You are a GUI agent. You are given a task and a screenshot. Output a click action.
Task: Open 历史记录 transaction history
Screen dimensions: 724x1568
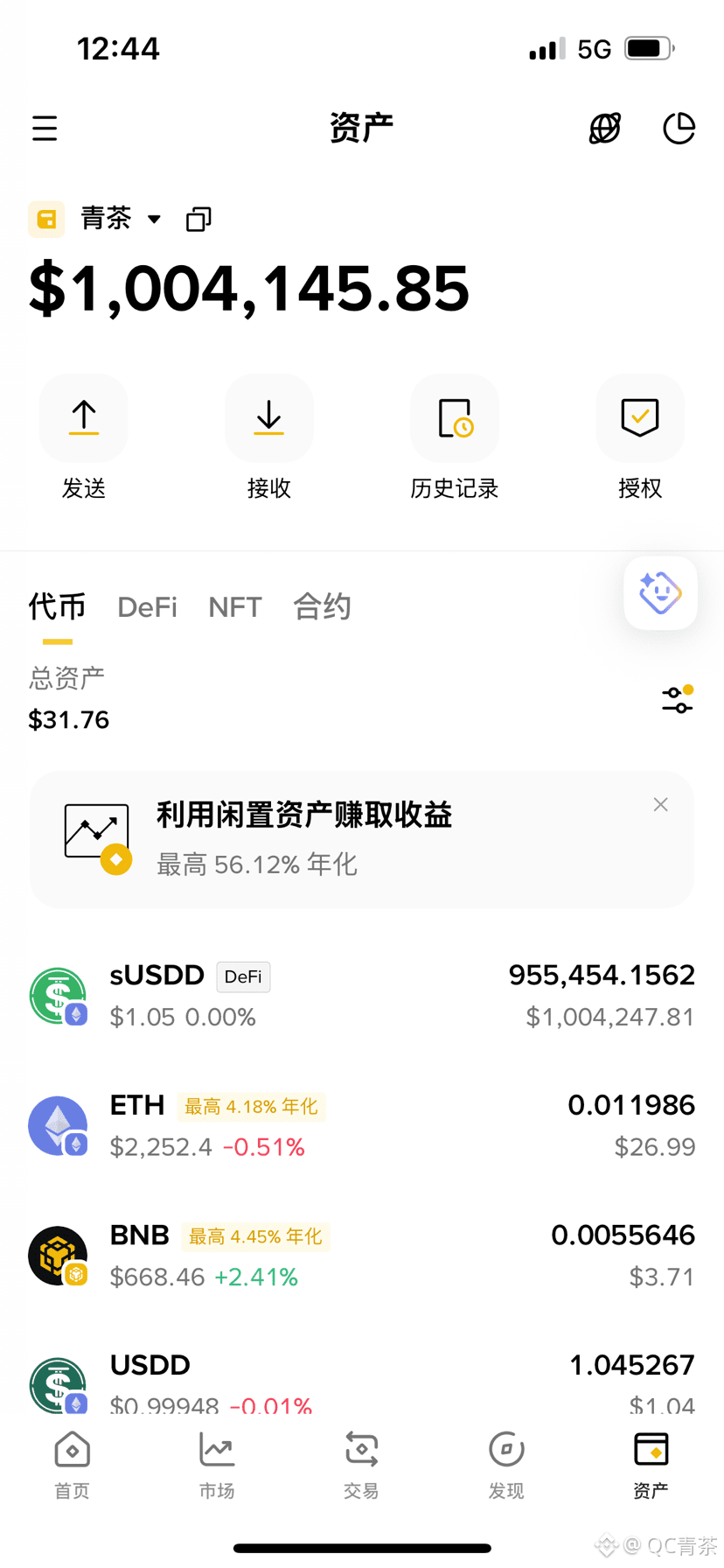click(x=455, y=437)
